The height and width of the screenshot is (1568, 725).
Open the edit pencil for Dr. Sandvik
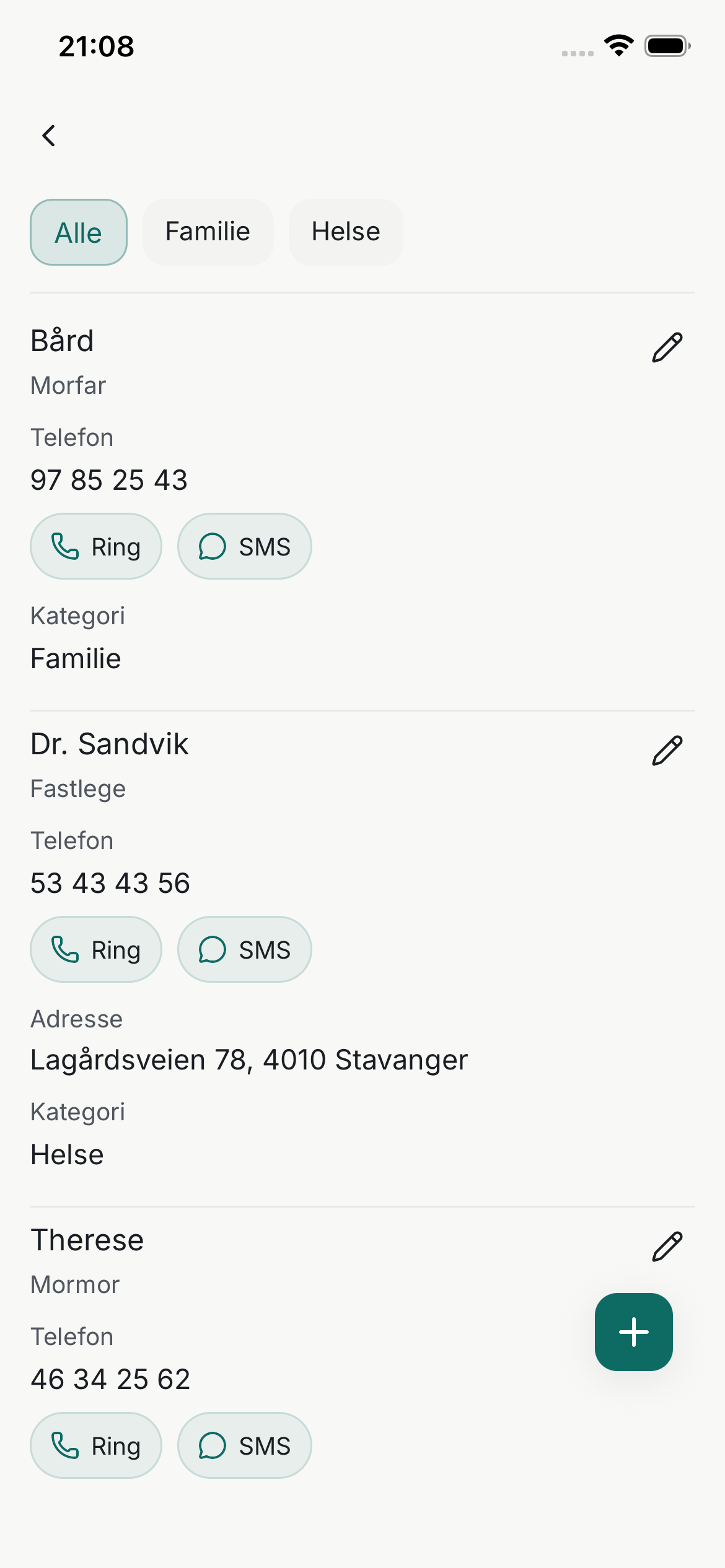667,750
